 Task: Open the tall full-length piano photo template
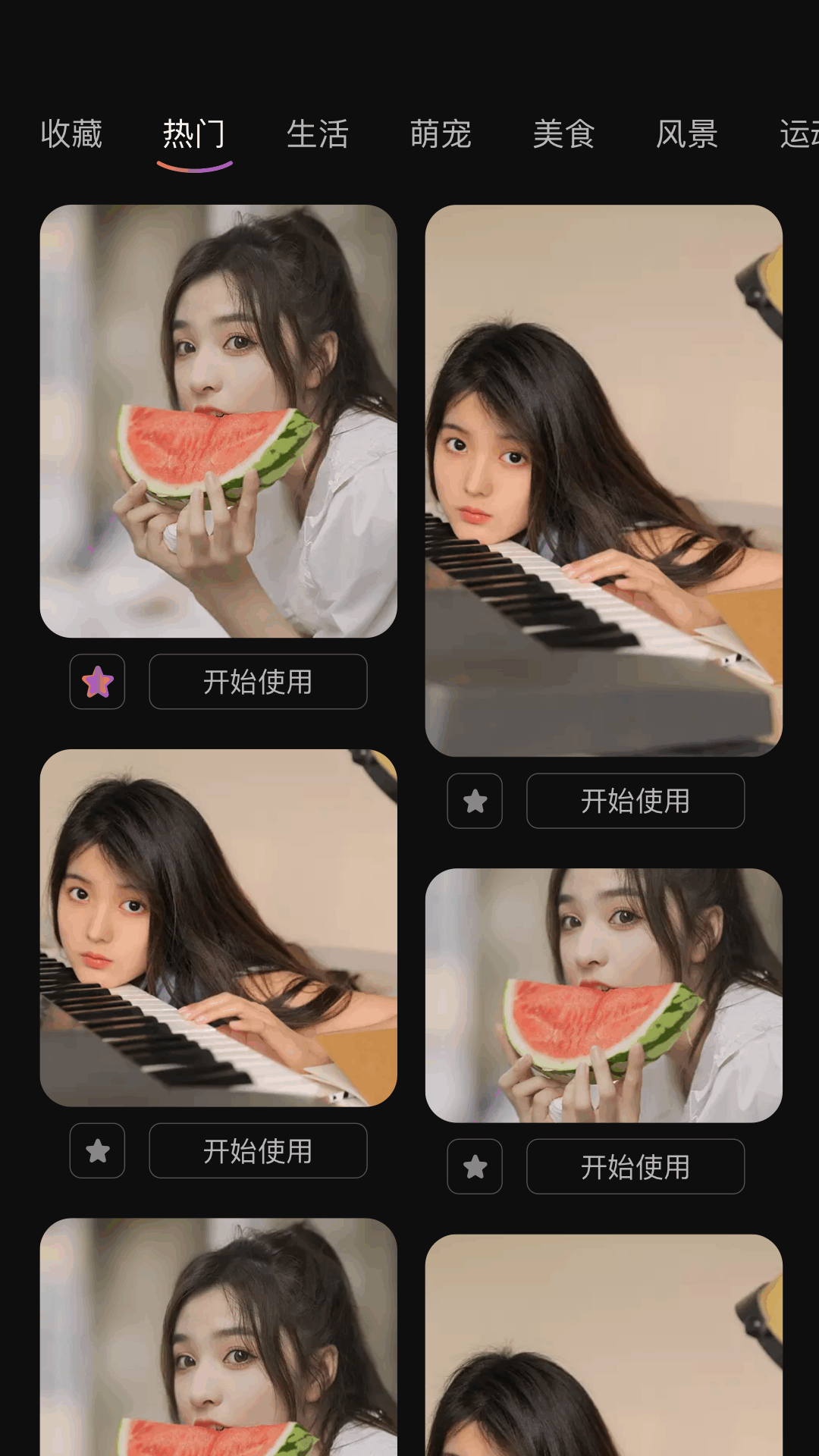(604, 480)
